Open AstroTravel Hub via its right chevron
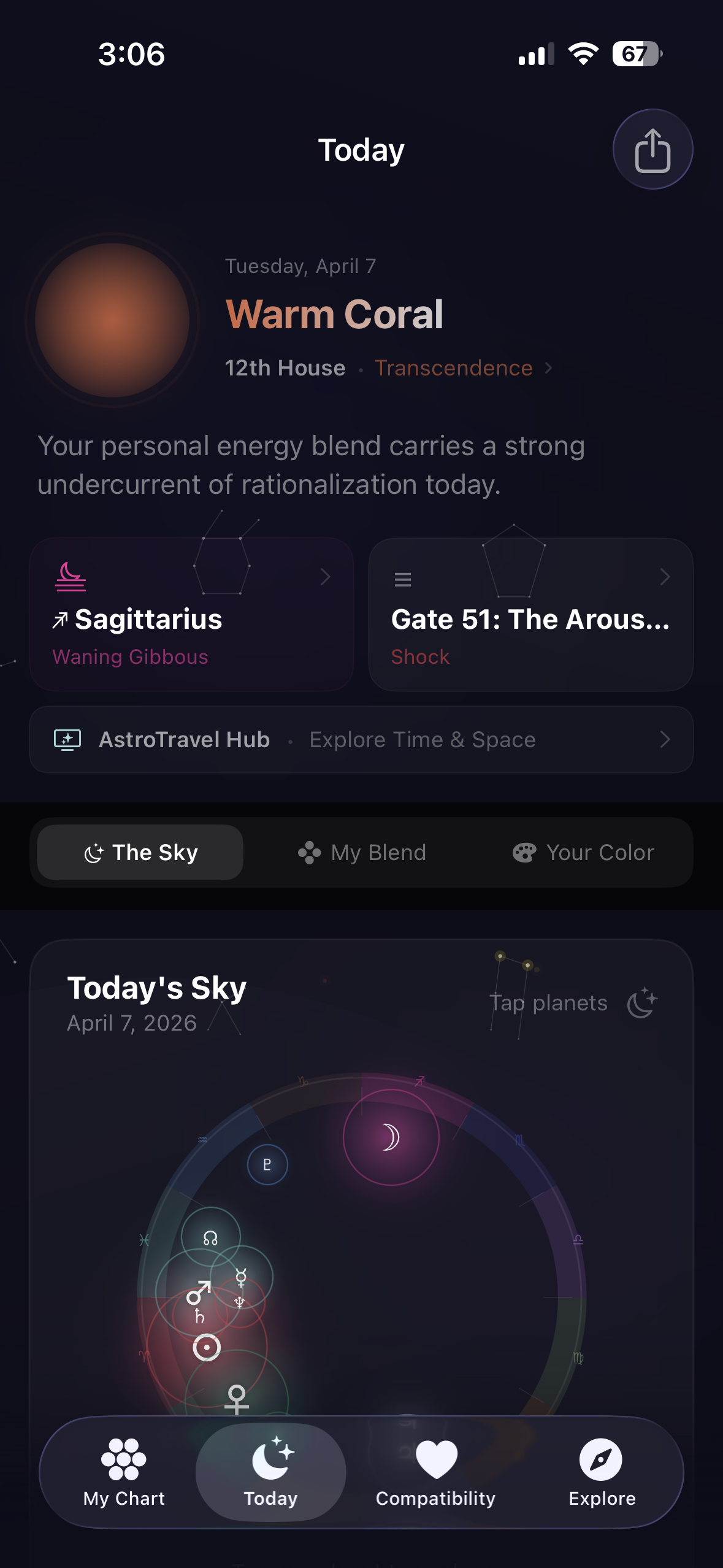 click(667, 739)
